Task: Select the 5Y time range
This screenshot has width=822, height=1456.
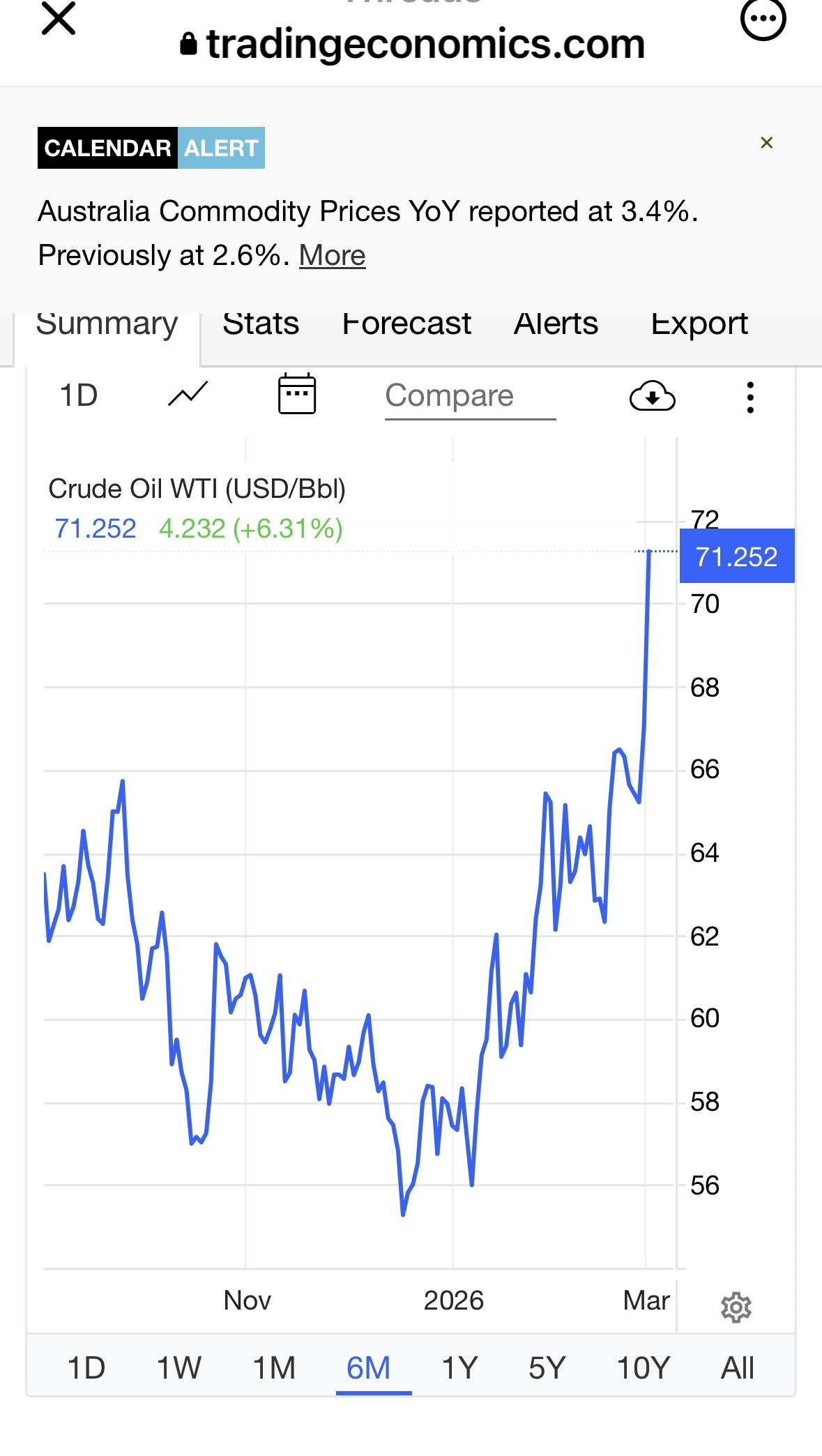Action: (x=547, y=1367)
